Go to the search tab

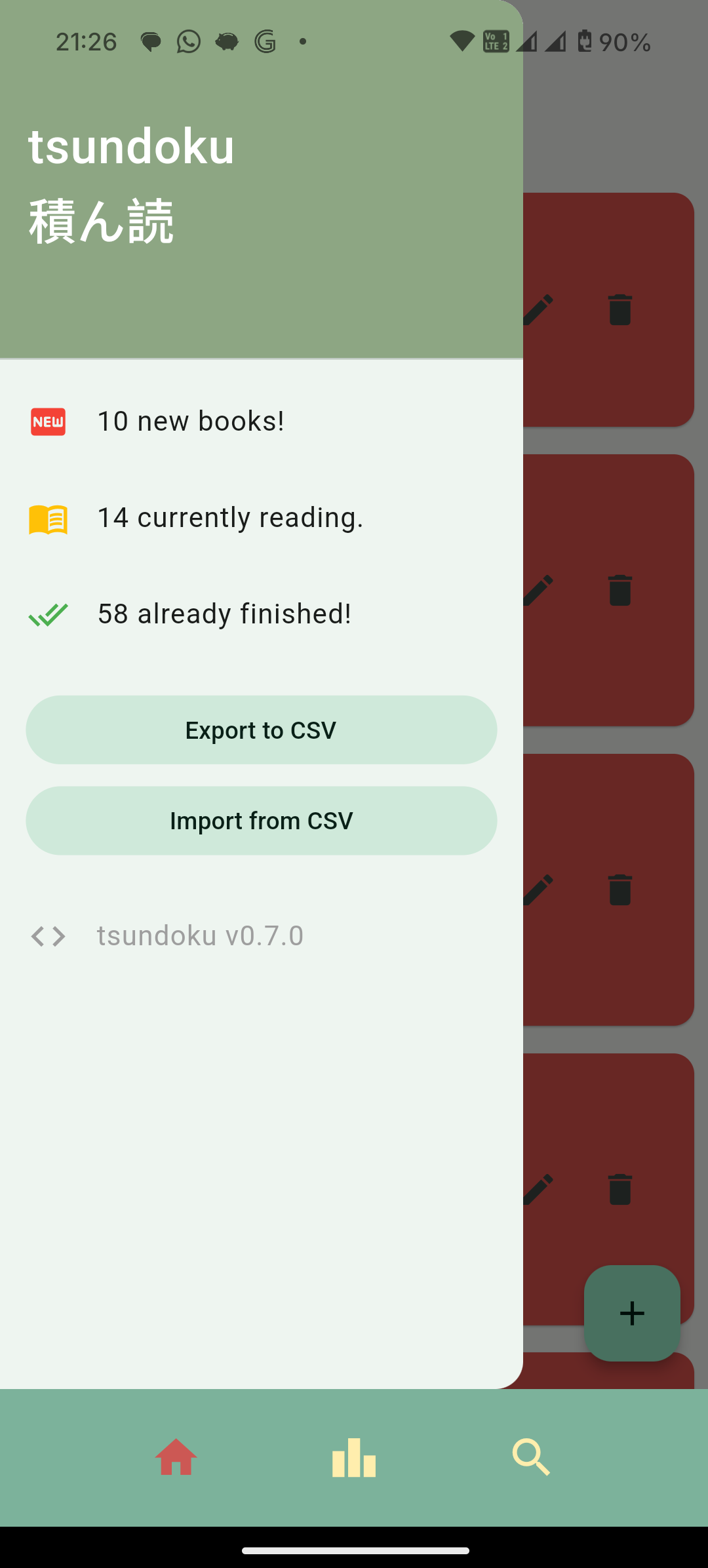531,1457
